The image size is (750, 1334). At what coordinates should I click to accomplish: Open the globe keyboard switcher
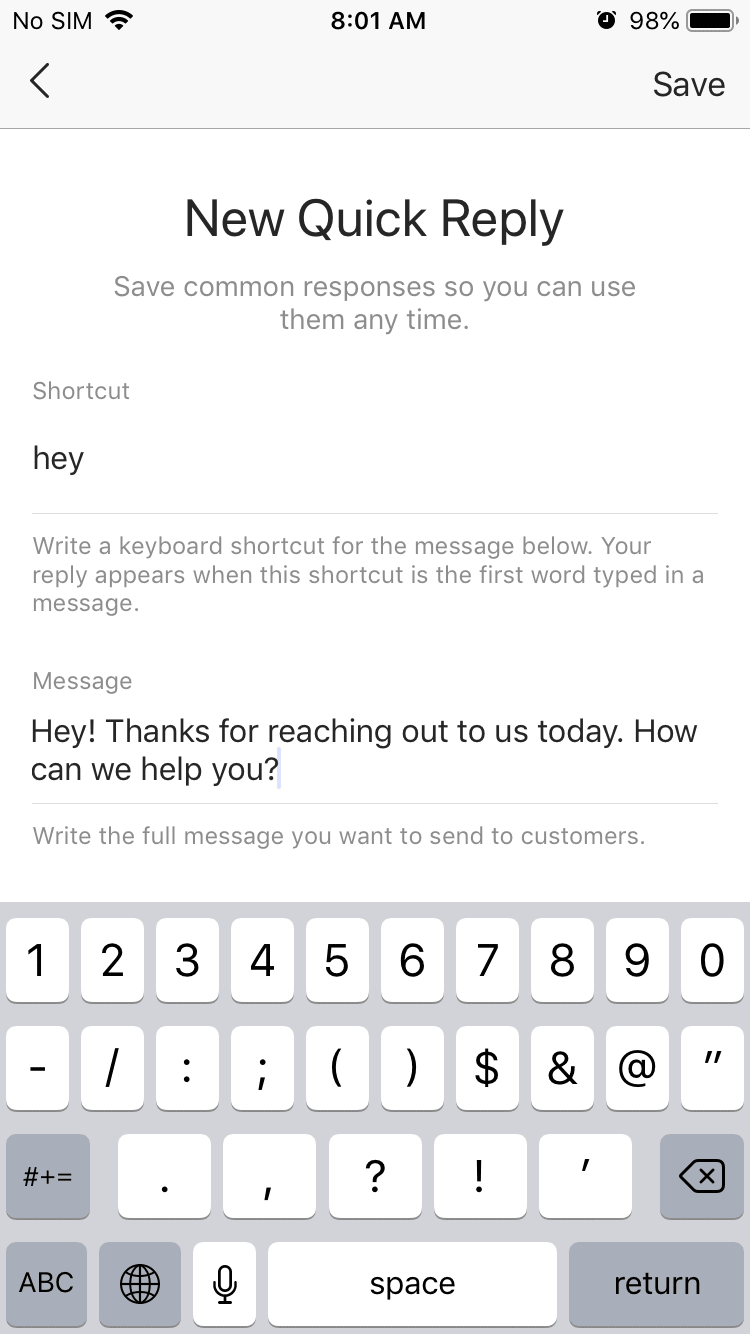(x=140, y=1284)
